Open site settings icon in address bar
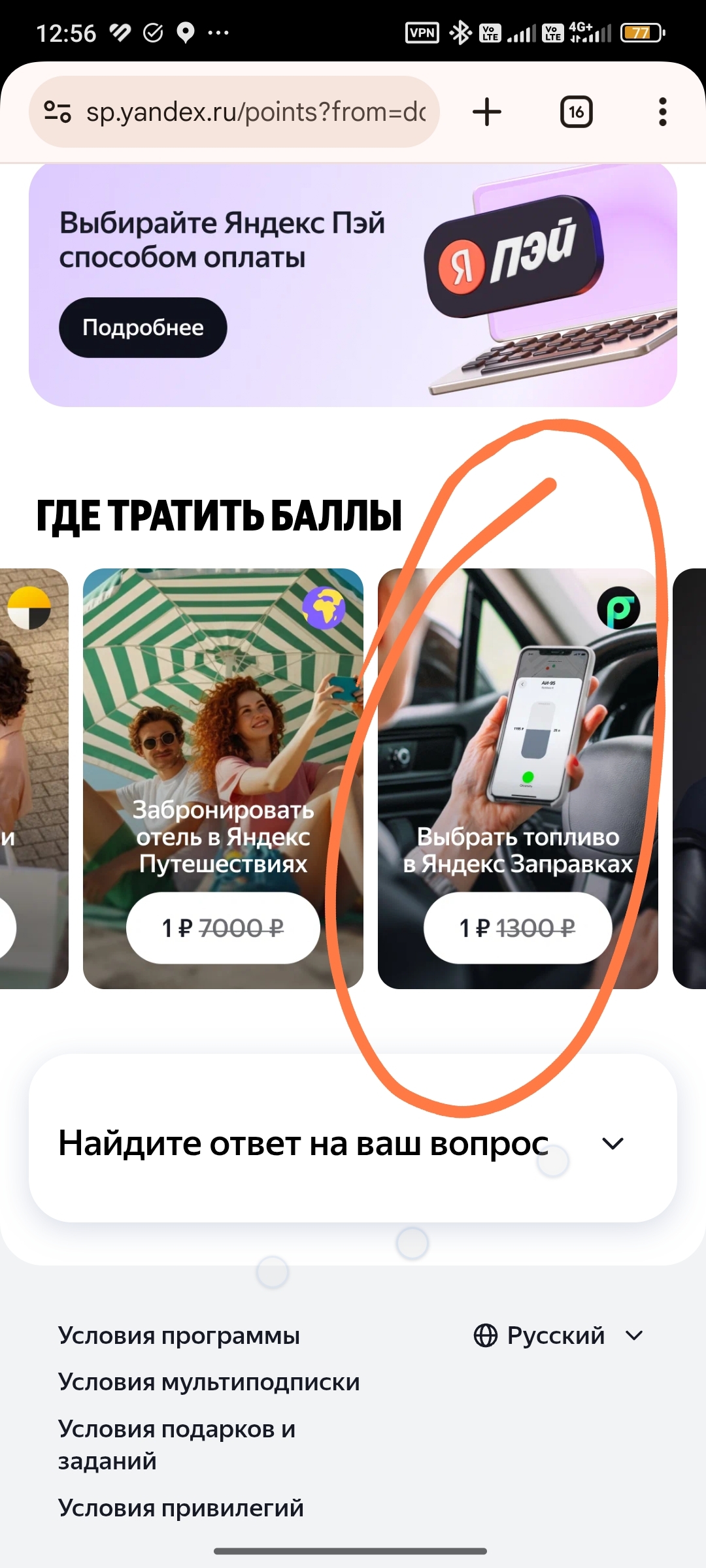This screenshot has width=706, height=1568. [x=58, y=112]
